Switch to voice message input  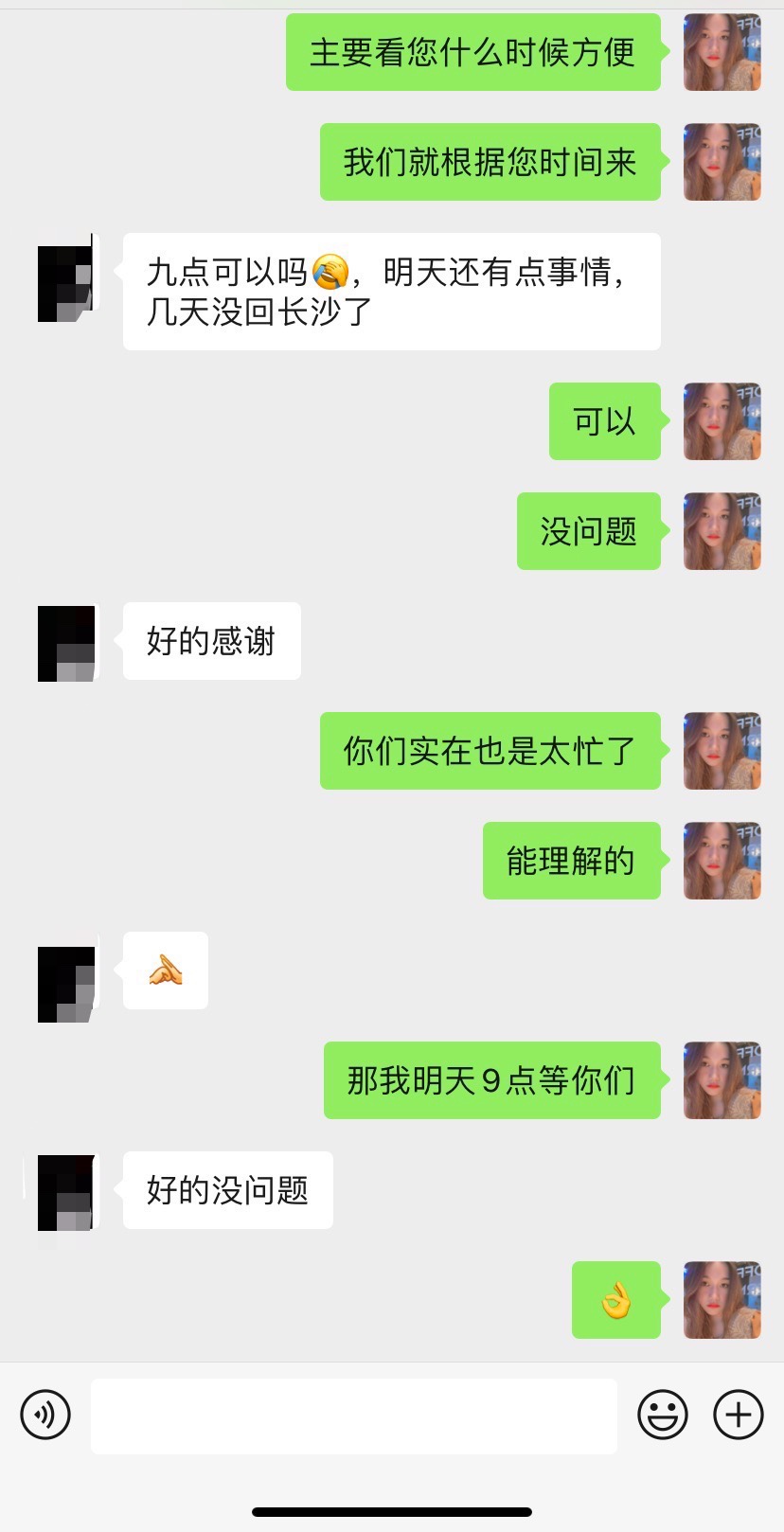point(45,1415)
